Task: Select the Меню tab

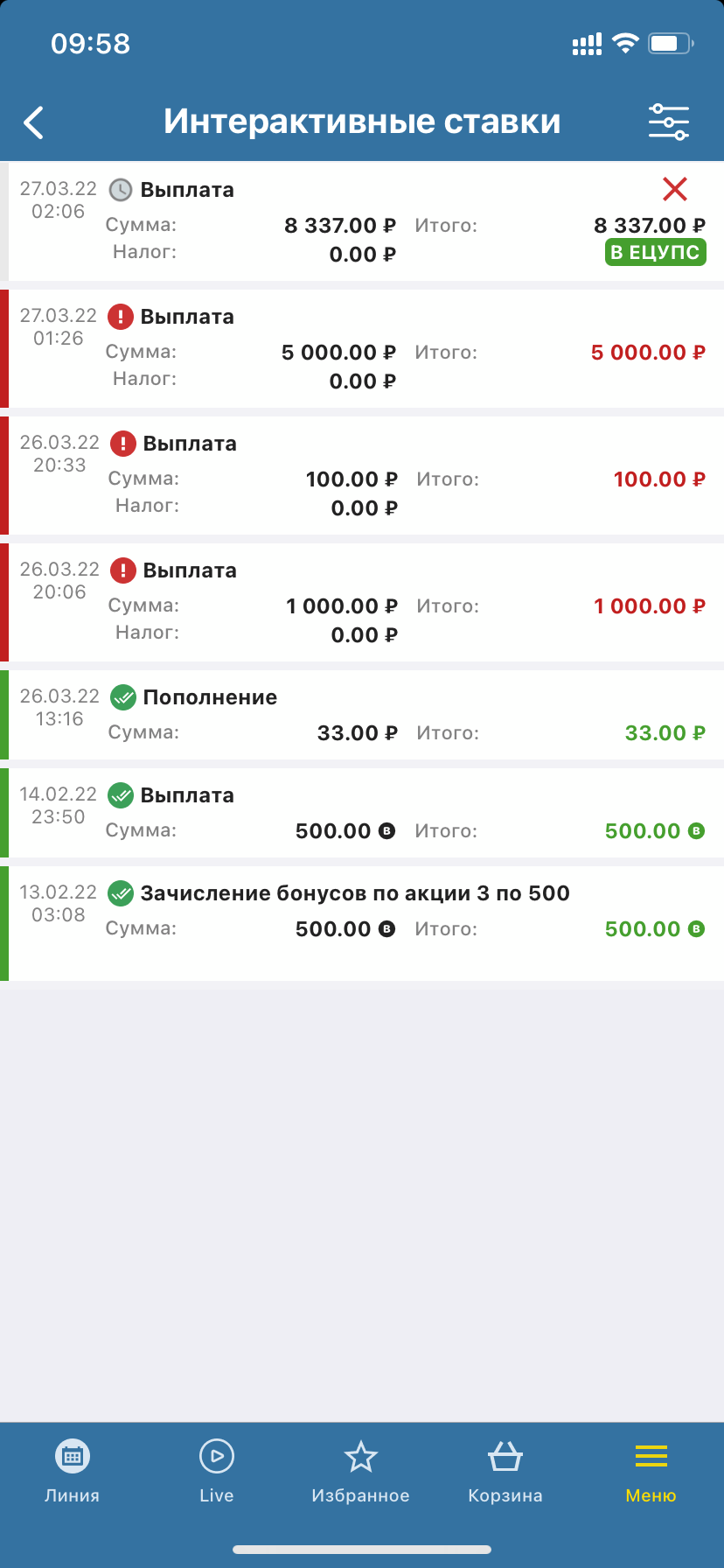Action: (651, 1472)
